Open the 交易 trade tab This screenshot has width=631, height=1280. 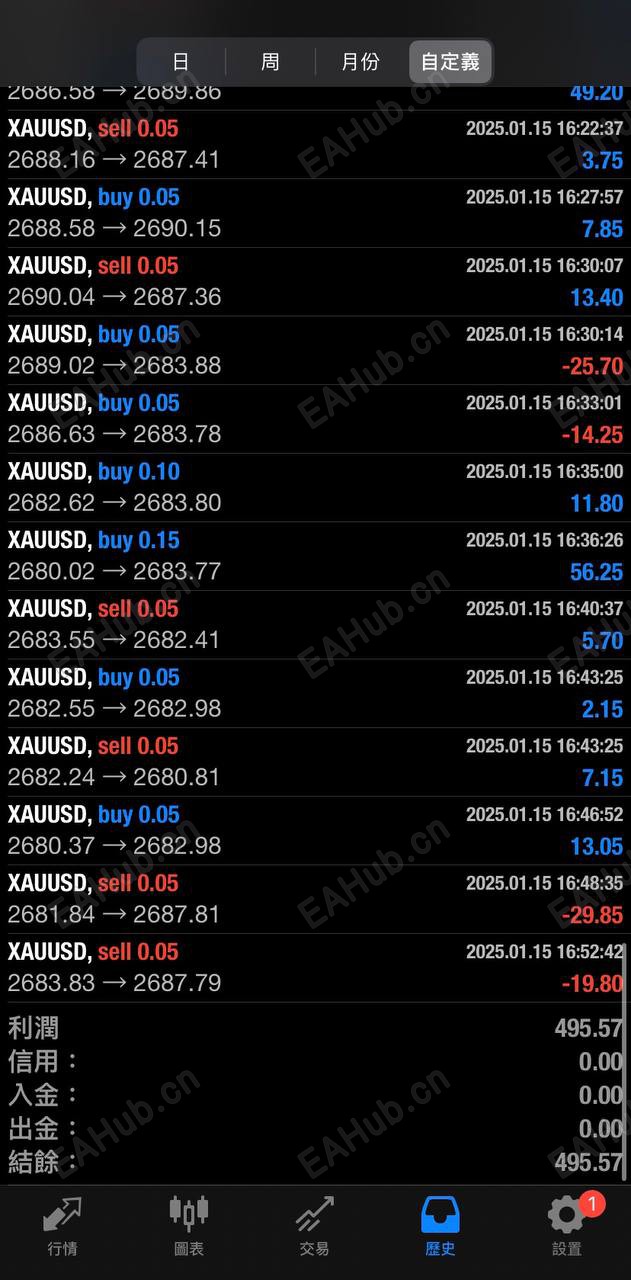pos(314,1226)
